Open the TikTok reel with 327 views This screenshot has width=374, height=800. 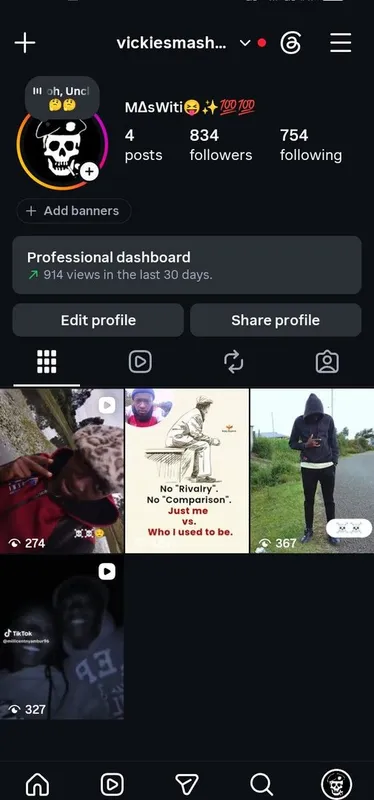(x=62, y=637)
